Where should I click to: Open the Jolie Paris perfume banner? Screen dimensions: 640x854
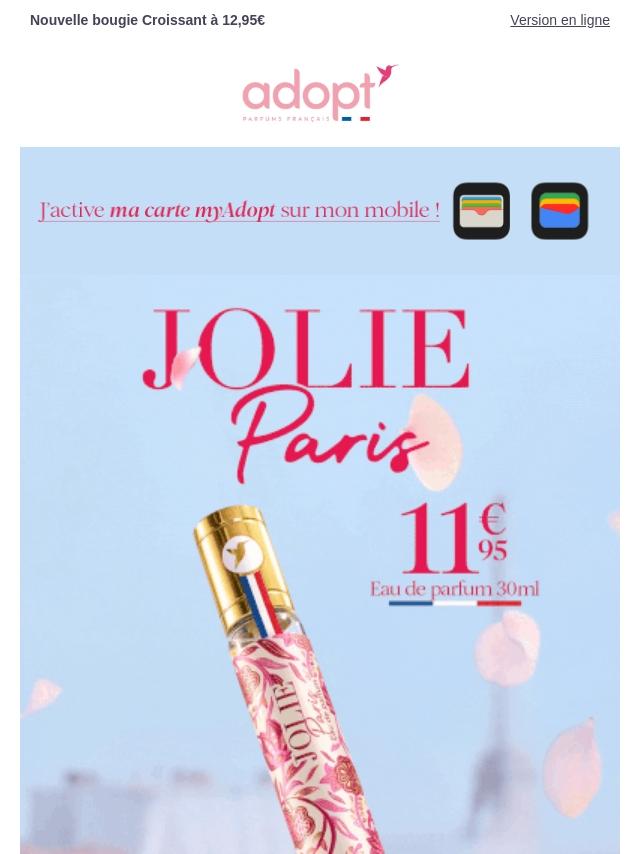click(320, 560)
